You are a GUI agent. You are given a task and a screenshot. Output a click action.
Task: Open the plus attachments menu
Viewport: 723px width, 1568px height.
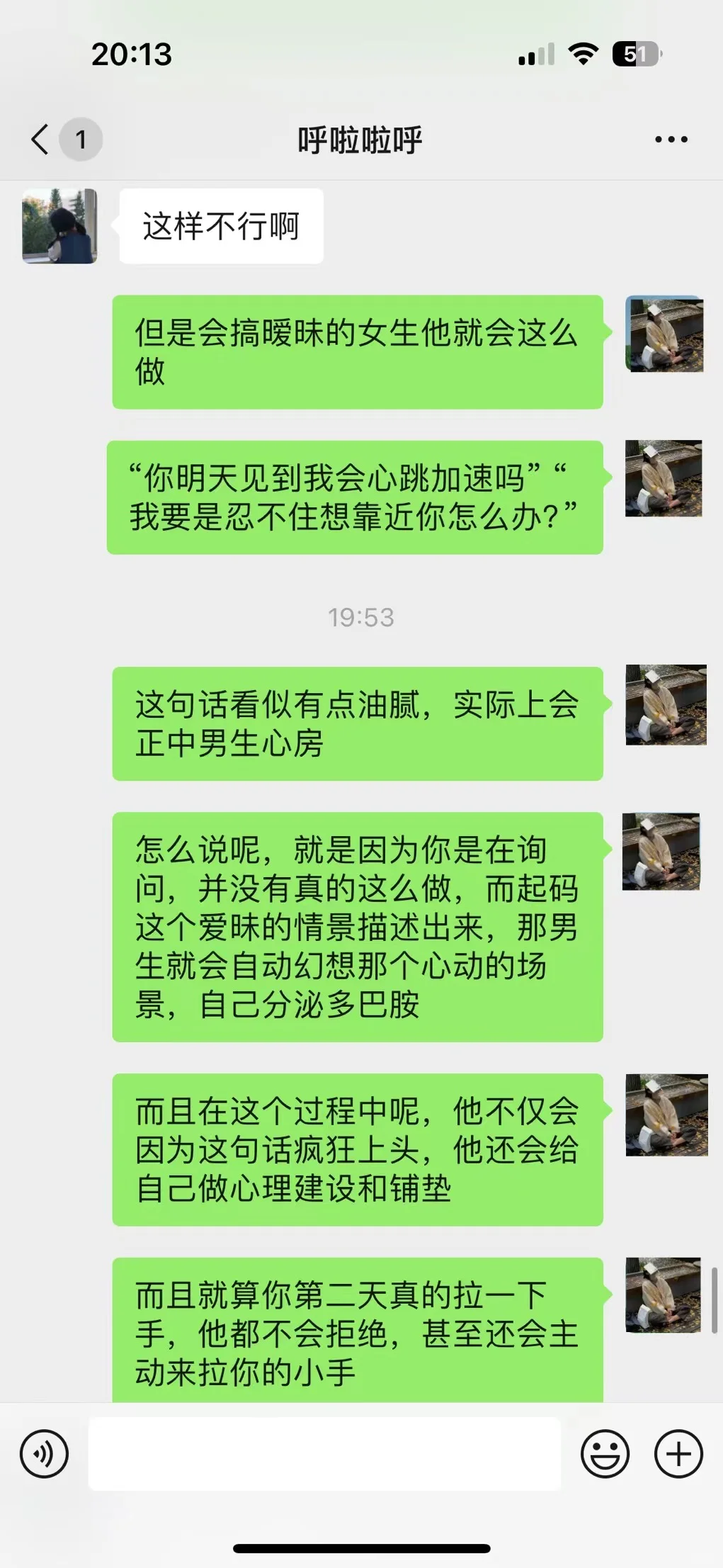pos(678,1454)
